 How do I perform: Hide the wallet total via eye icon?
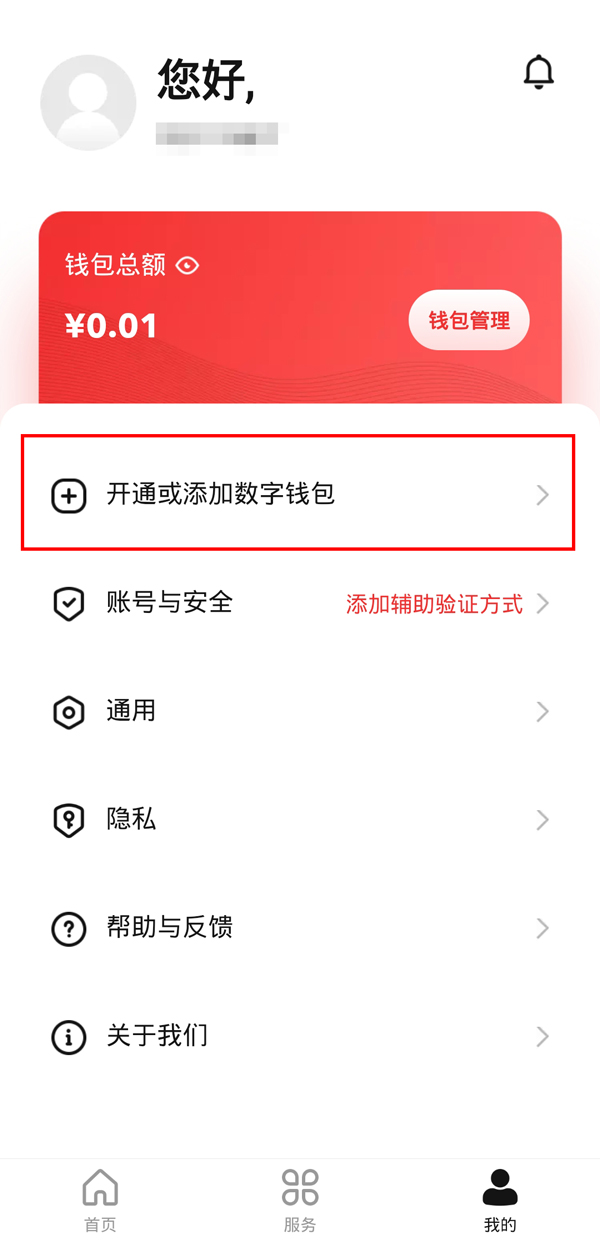[x=188, y=266]
